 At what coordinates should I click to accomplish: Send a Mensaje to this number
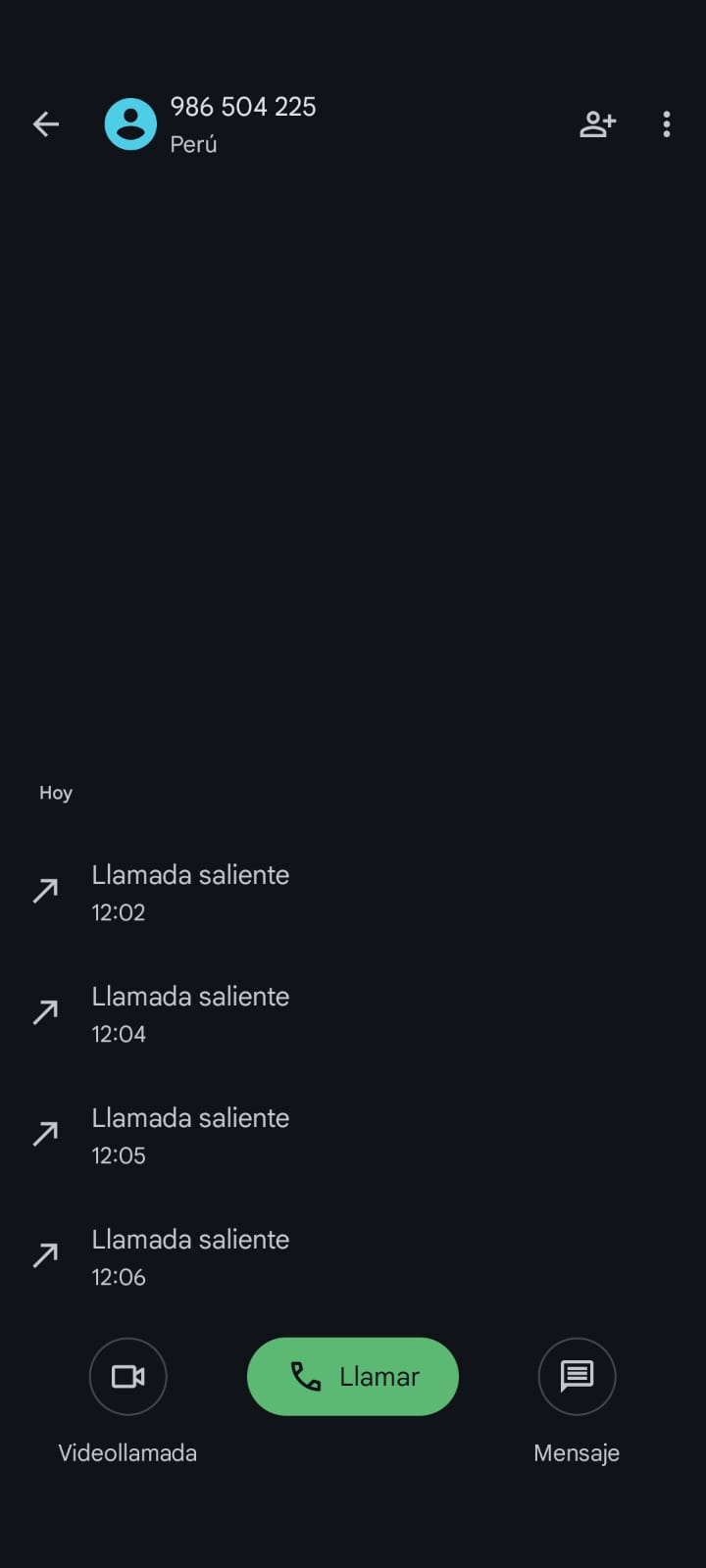point(577,1377)
